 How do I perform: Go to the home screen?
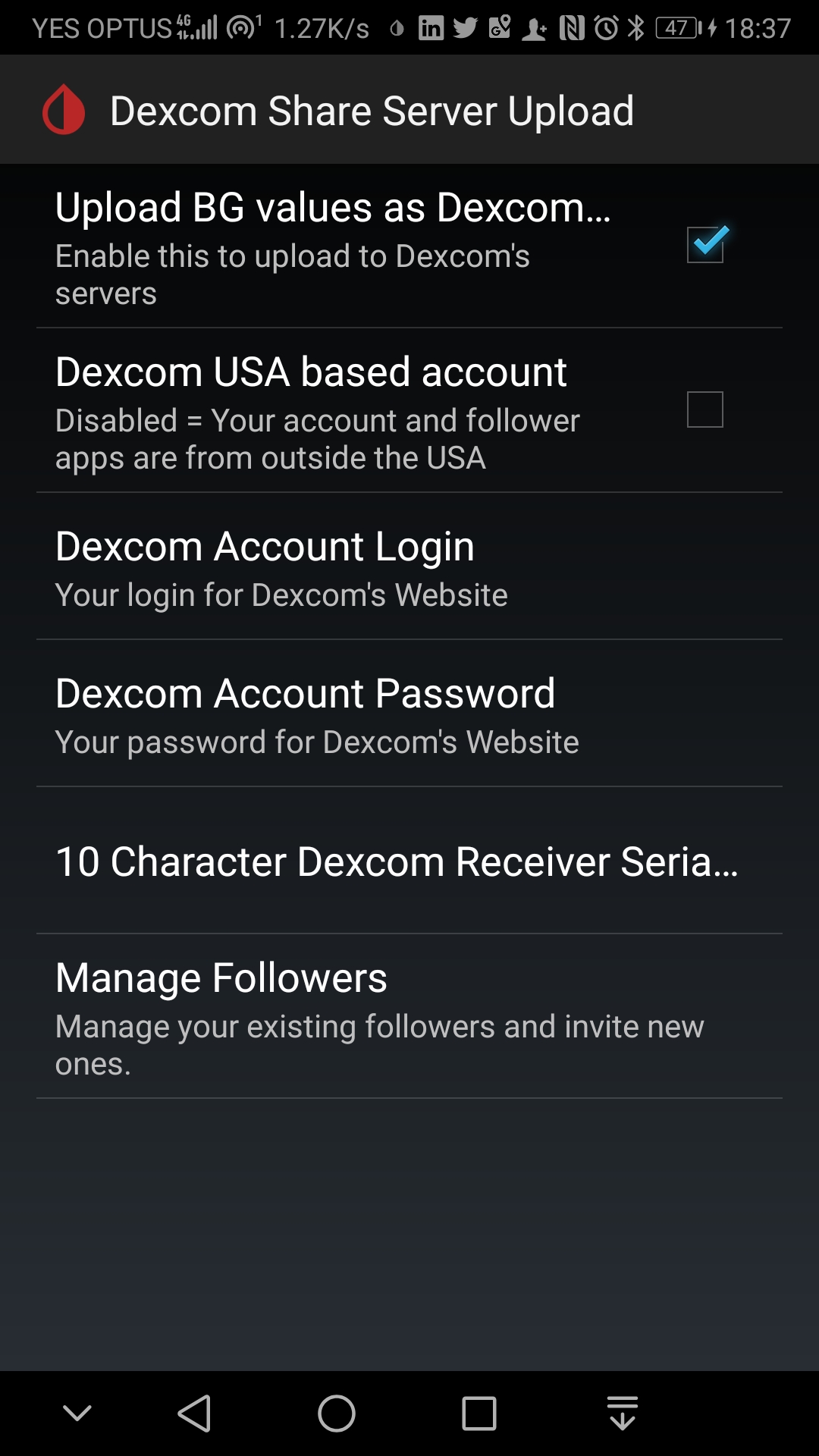336,1414
